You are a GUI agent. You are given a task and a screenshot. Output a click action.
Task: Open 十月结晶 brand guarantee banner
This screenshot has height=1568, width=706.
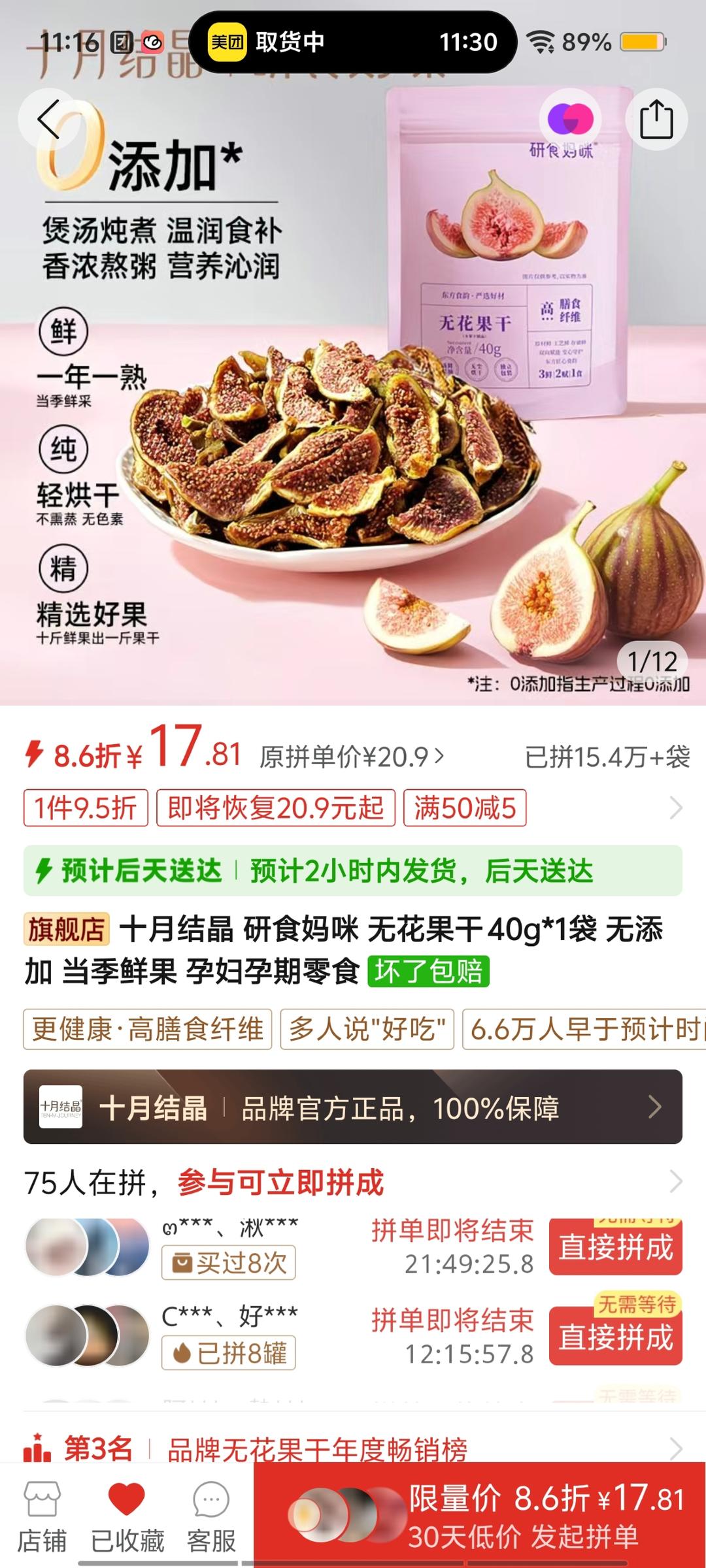(353, 1107)
